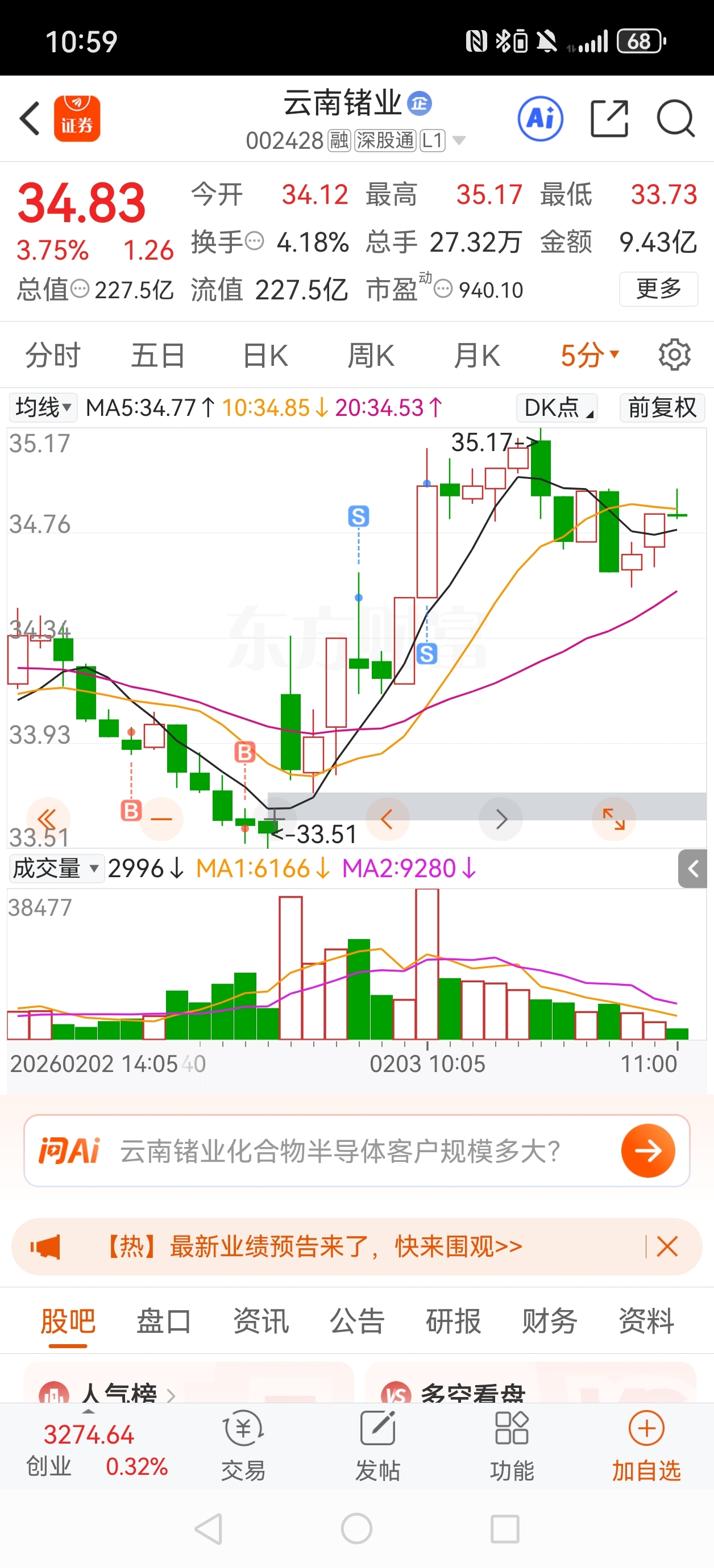Switch to the 日K chart tab
714x1568 pixels.
[x=265, y=355]
